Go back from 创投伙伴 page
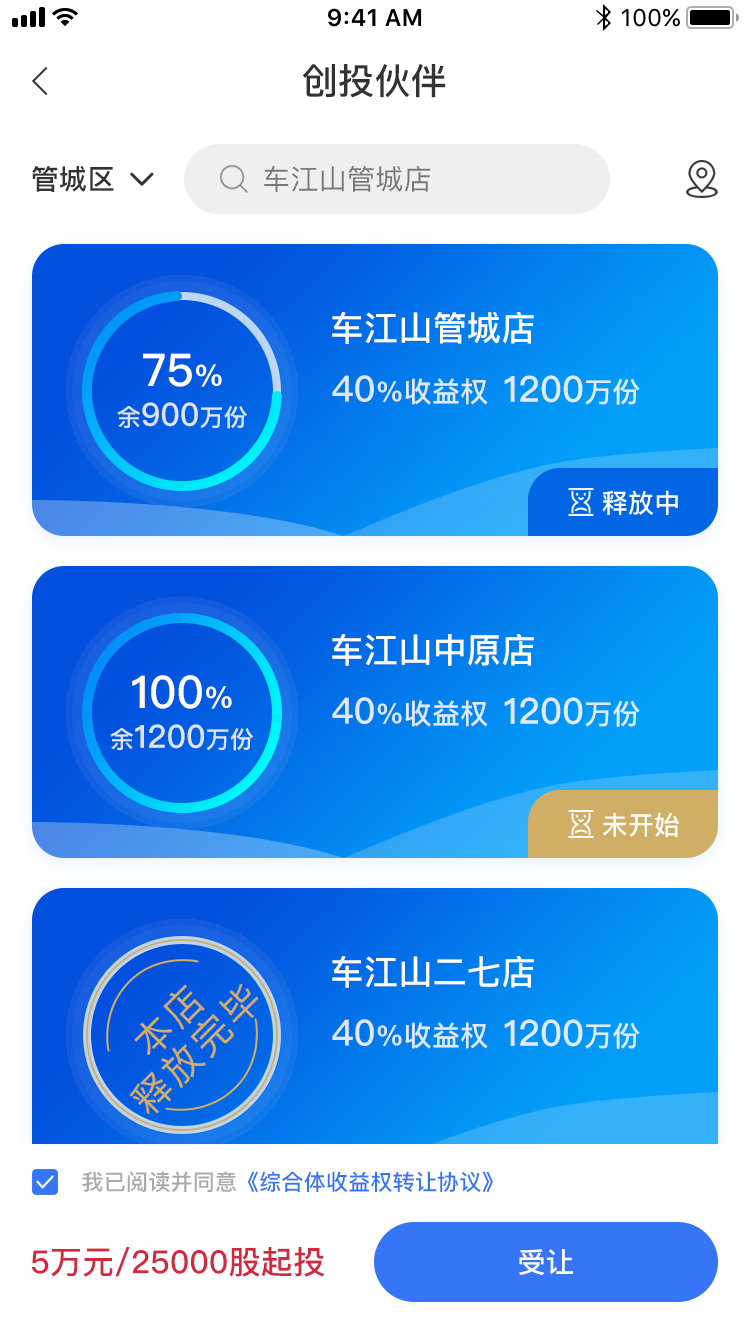Image resolution: width=750 pixels, height=1334 pixels. point(40,81)
